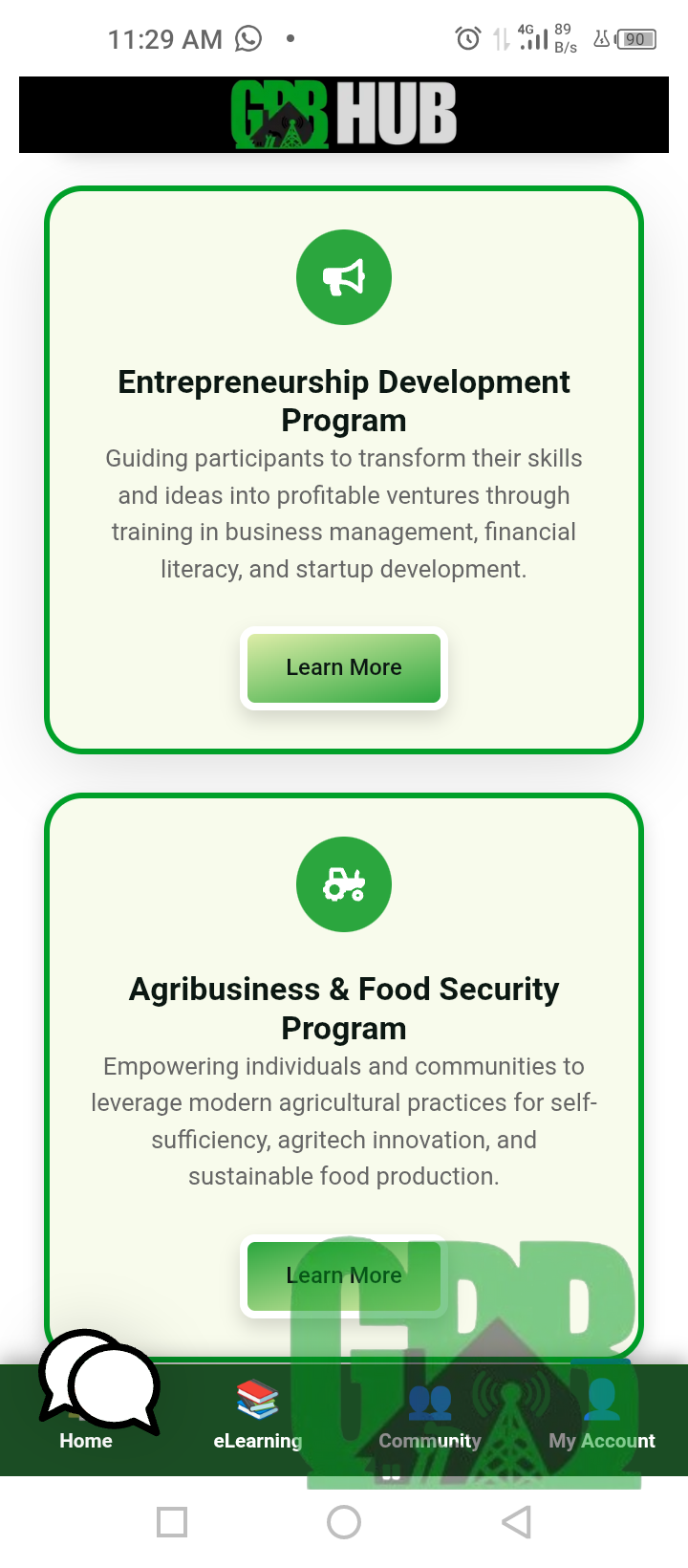Image resolution: width=688 pixels, height=1568 pixels.
Task: Open recent apps from navigation bar
Action: point(172,1522)
